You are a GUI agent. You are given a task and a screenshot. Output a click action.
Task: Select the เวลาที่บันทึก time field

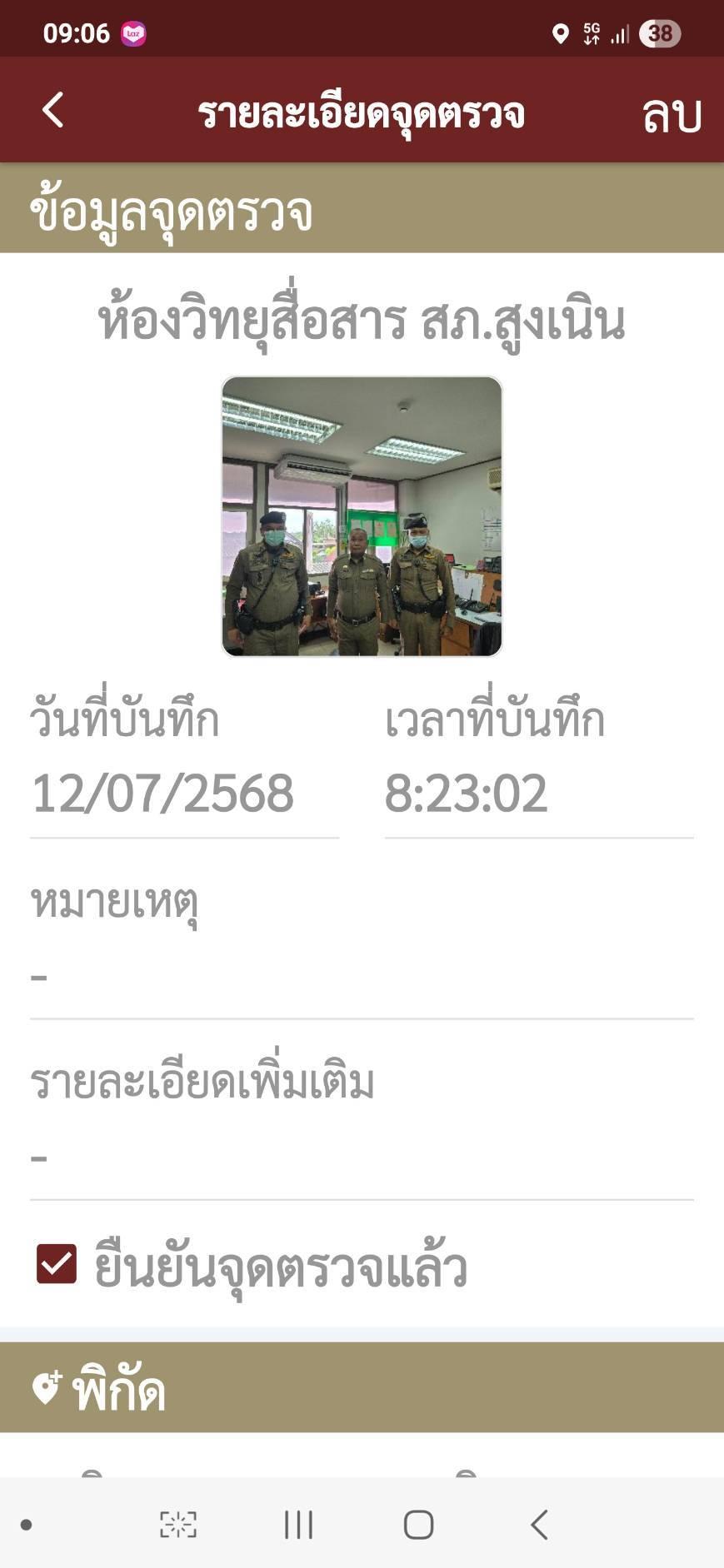(538, 793)
